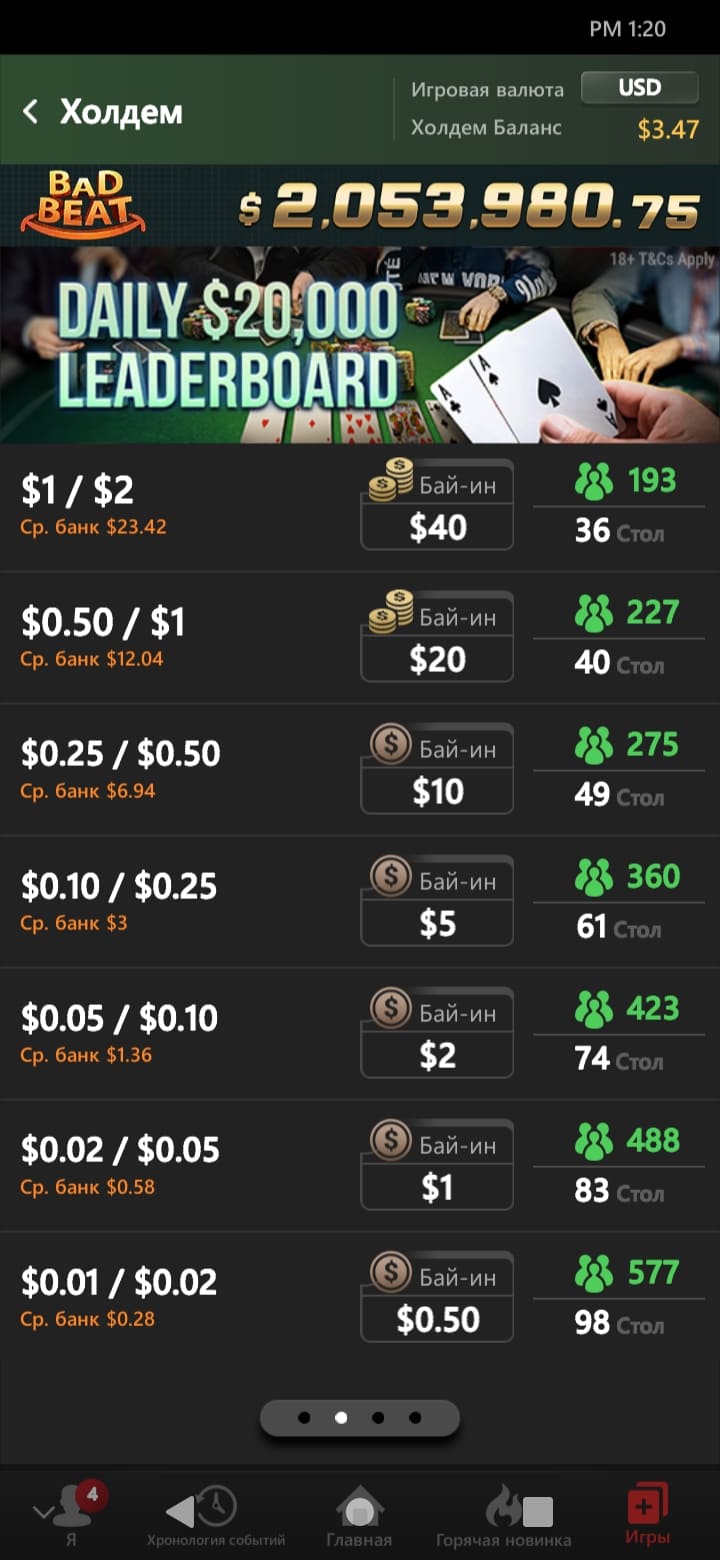Viewport: 720px width, 1560px height.
Task: Select the $1 / $2 stakes row
Action: tap(180, 505)
